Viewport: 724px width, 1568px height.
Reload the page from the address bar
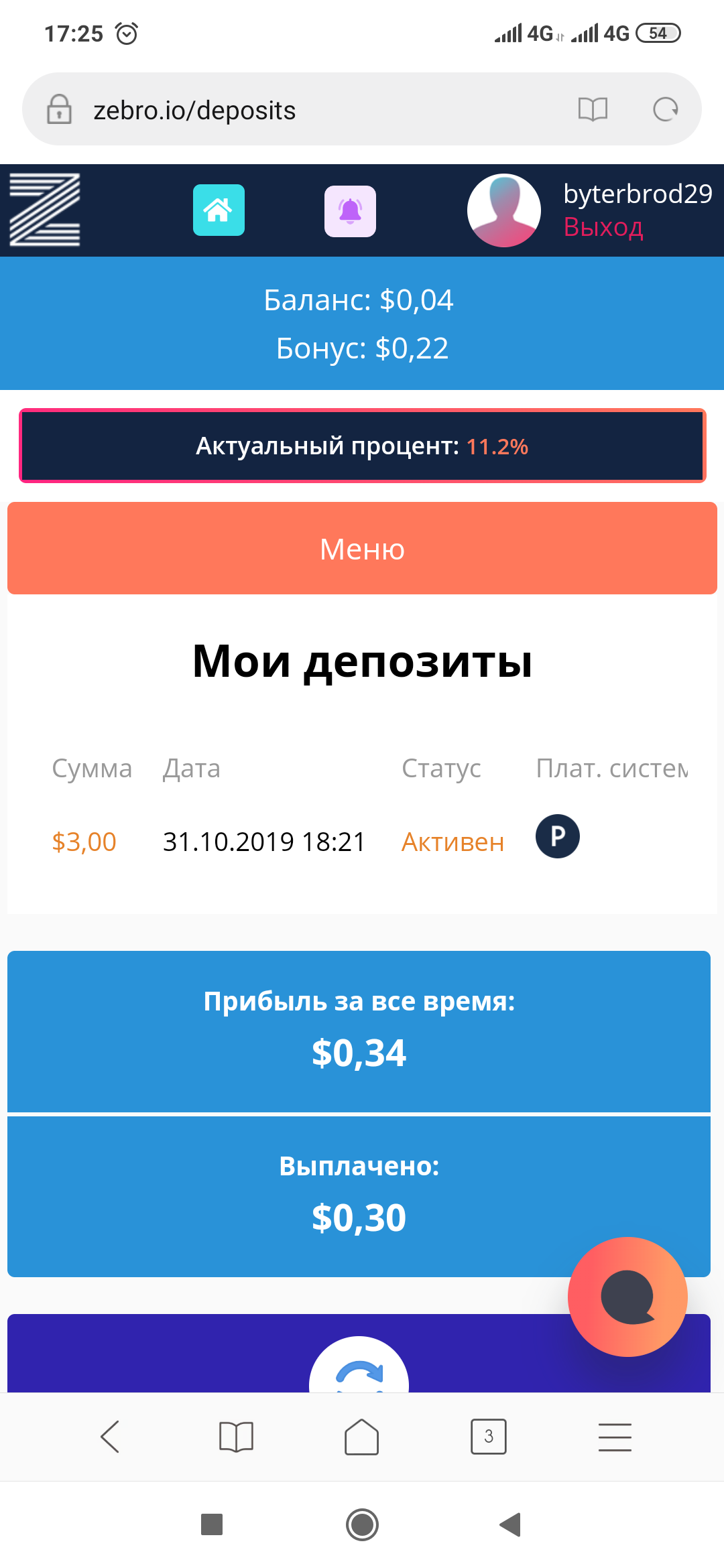(x=666, y=109)
